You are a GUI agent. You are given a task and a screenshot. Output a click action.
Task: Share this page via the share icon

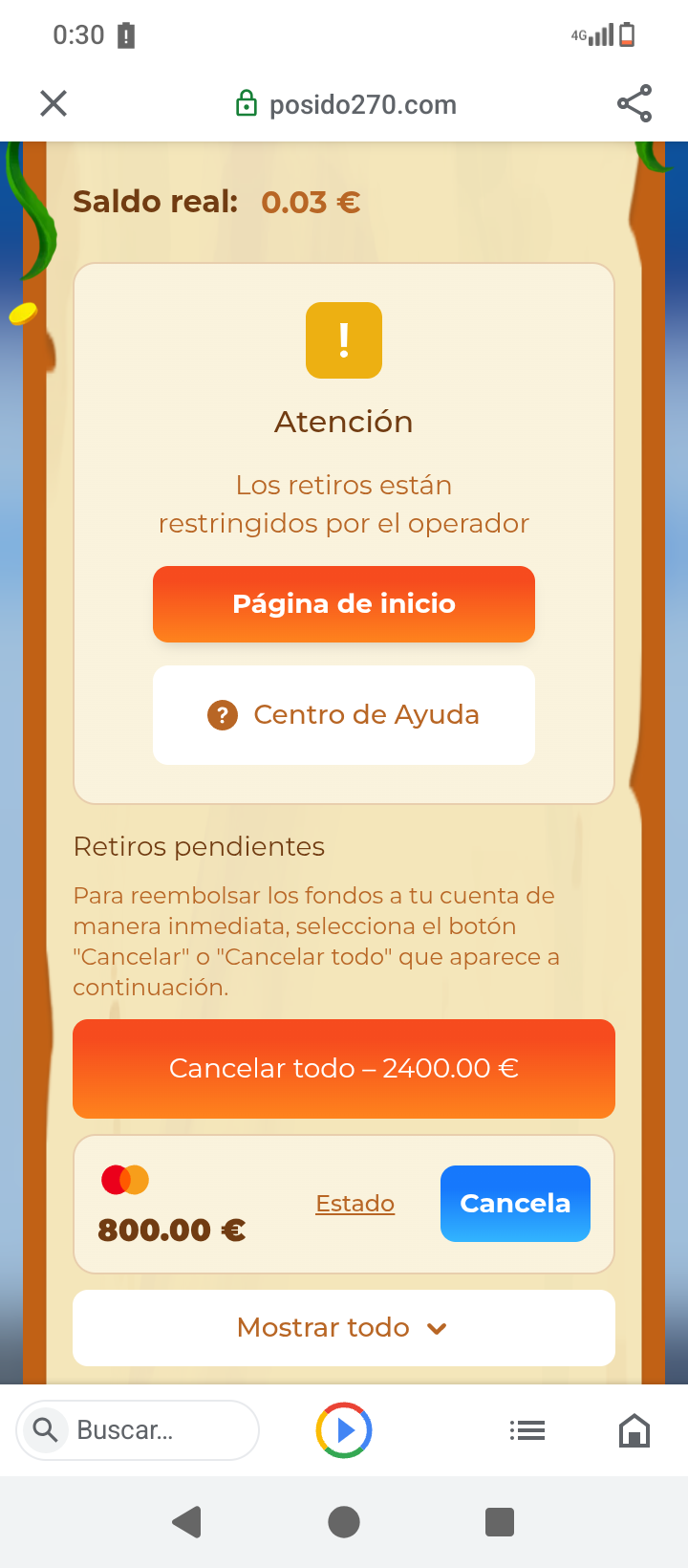(x=634, y=103)
